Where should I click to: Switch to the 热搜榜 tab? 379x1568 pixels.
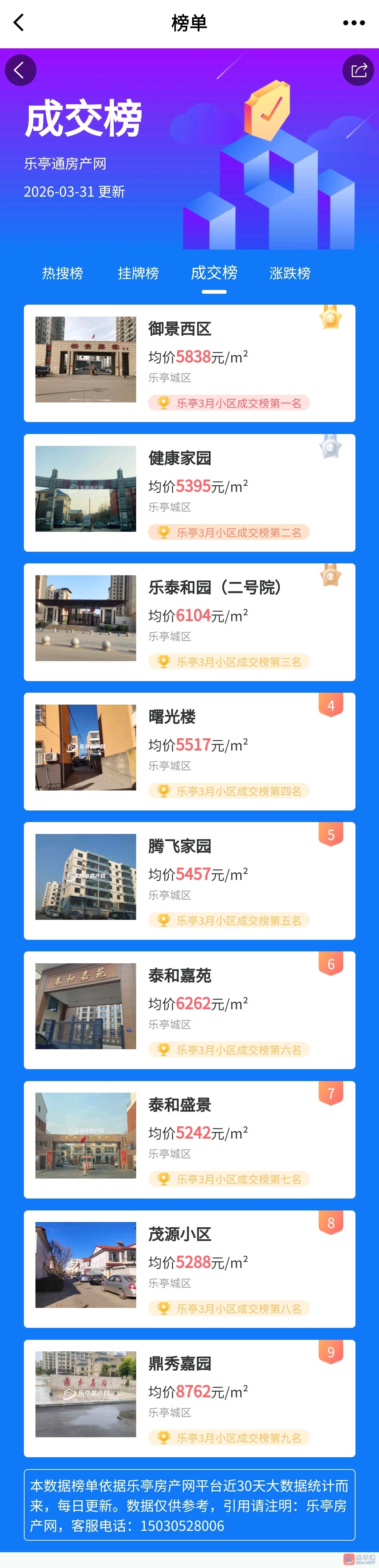(63, 273)
